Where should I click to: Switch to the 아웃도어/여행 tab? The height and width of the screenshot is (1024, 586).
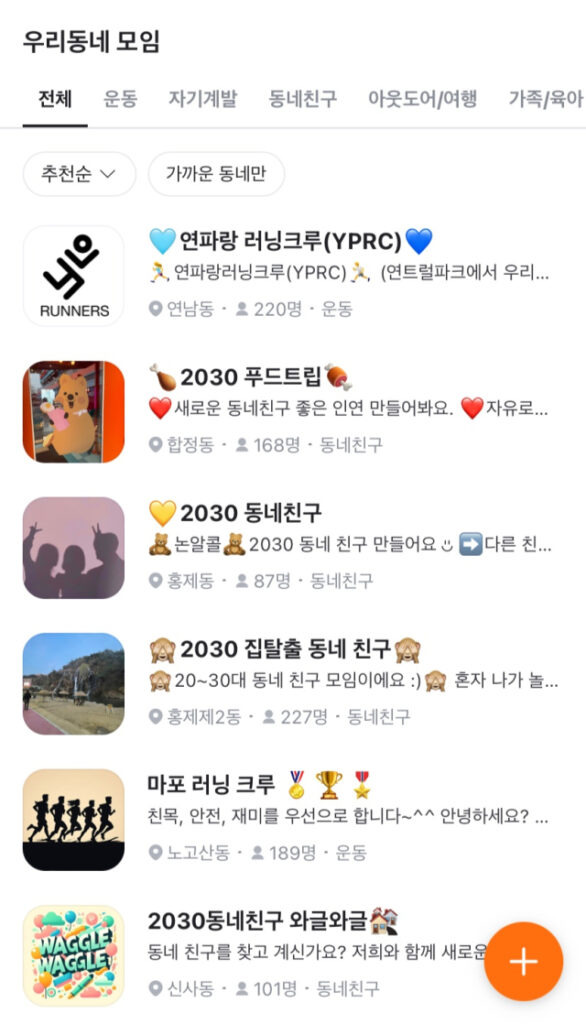pos(423,99)
